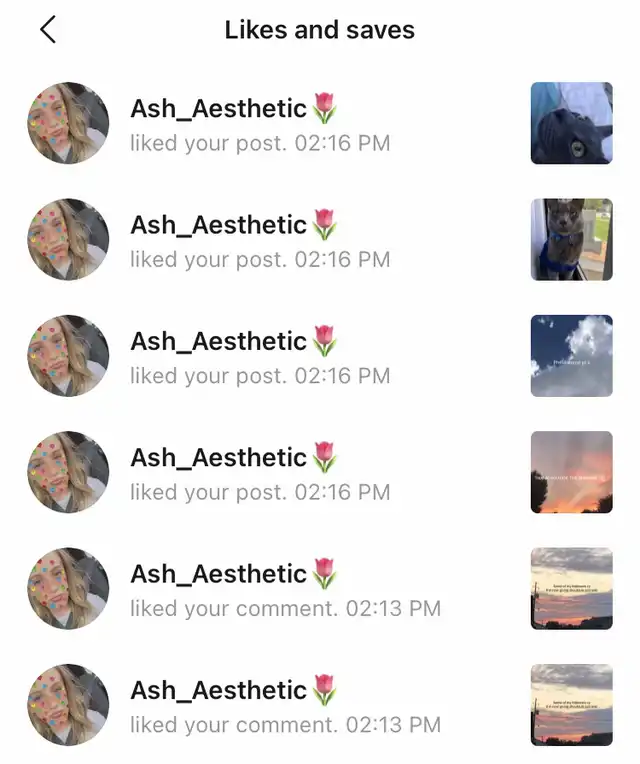The image size is (640, 764).
Task: Tap Ash_Aesthetic's avatar beside the black cat post
Action: click(x=68, y=123)
